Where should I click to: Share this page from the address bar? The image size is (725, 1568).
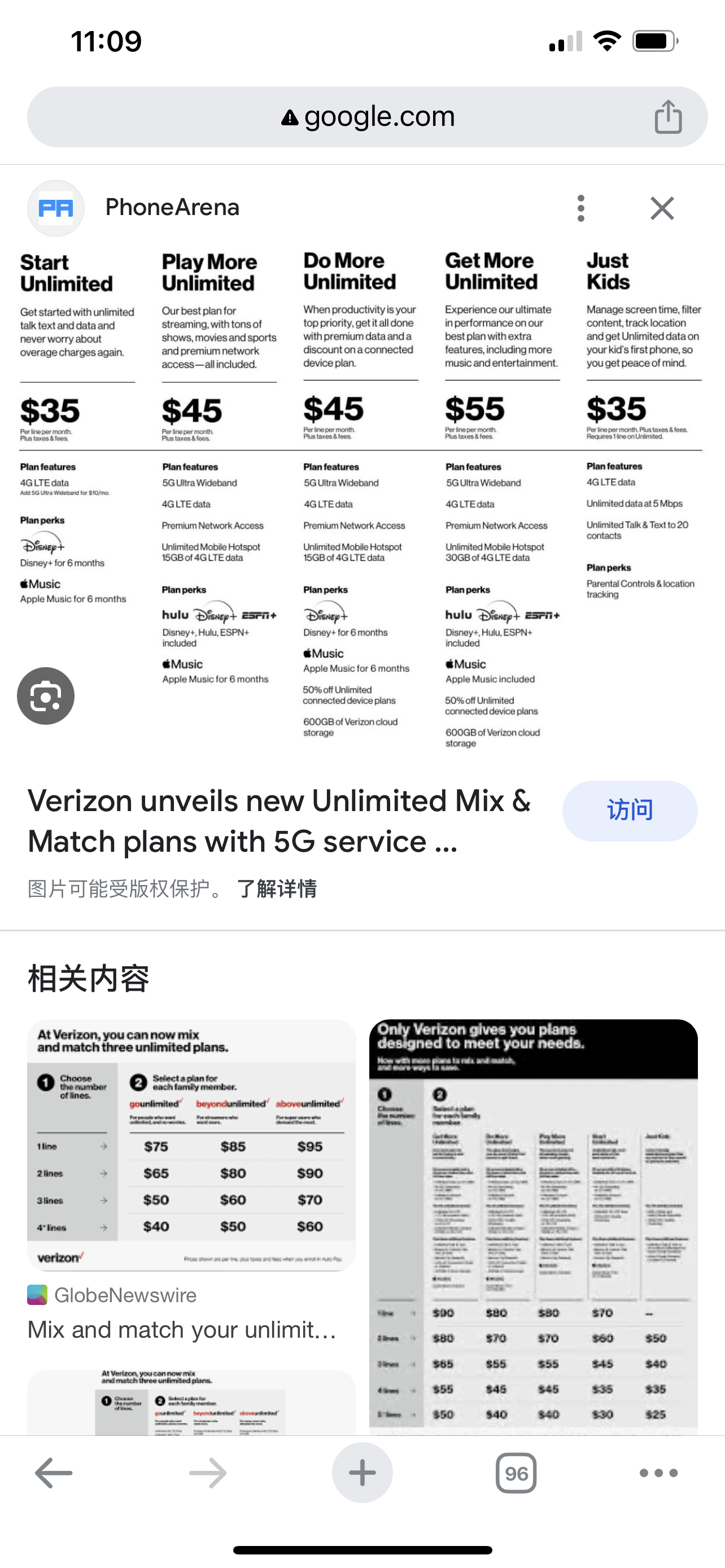[x=668, y=116]
